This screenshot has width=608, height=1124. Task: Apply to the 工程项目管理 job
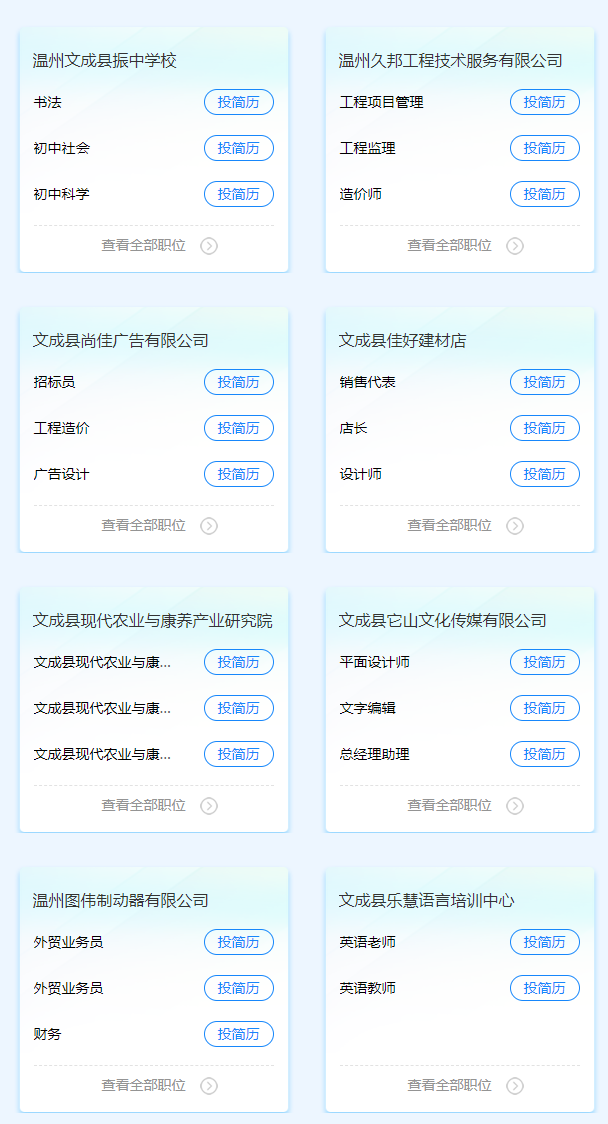(x=545, y=102)
